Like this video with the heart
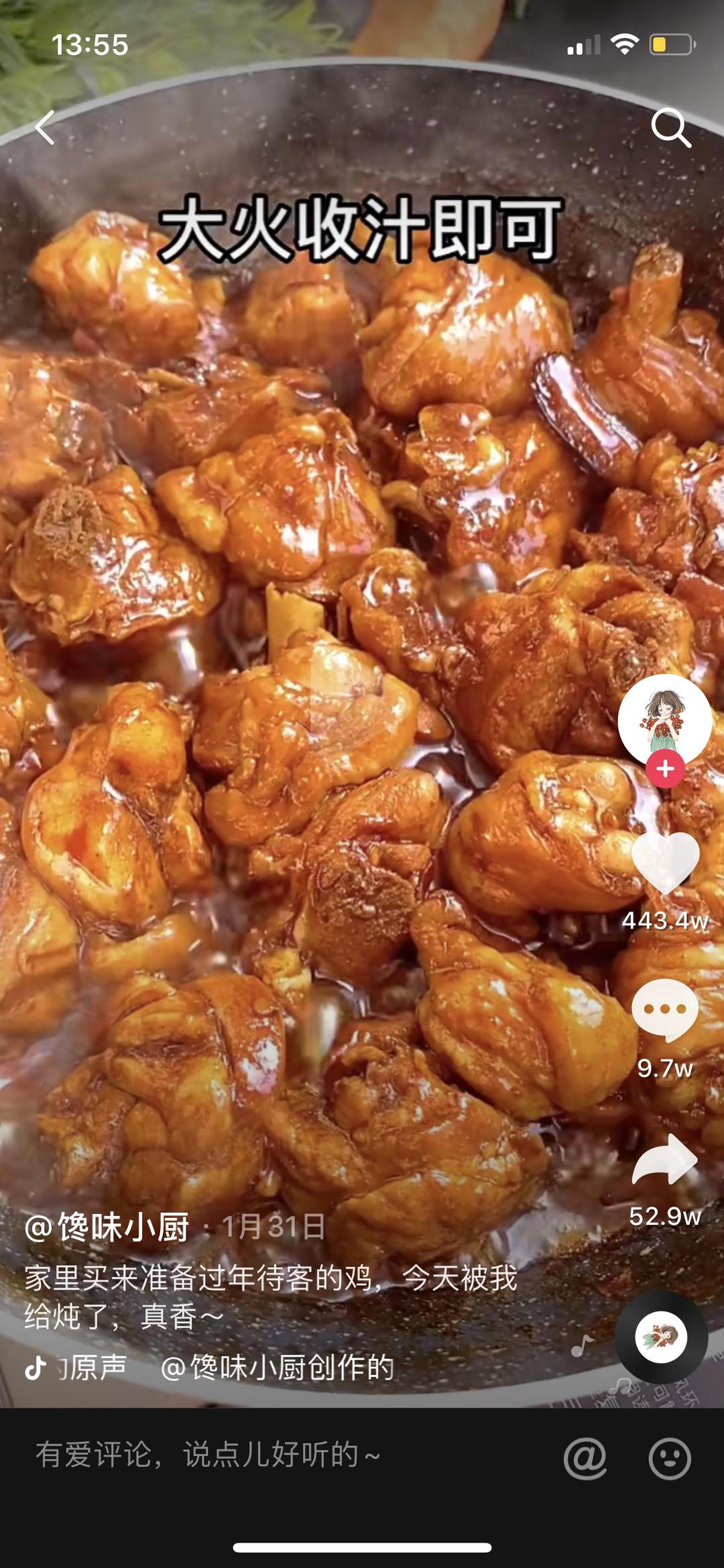724x1568 pixels. [x=665, y=863]
